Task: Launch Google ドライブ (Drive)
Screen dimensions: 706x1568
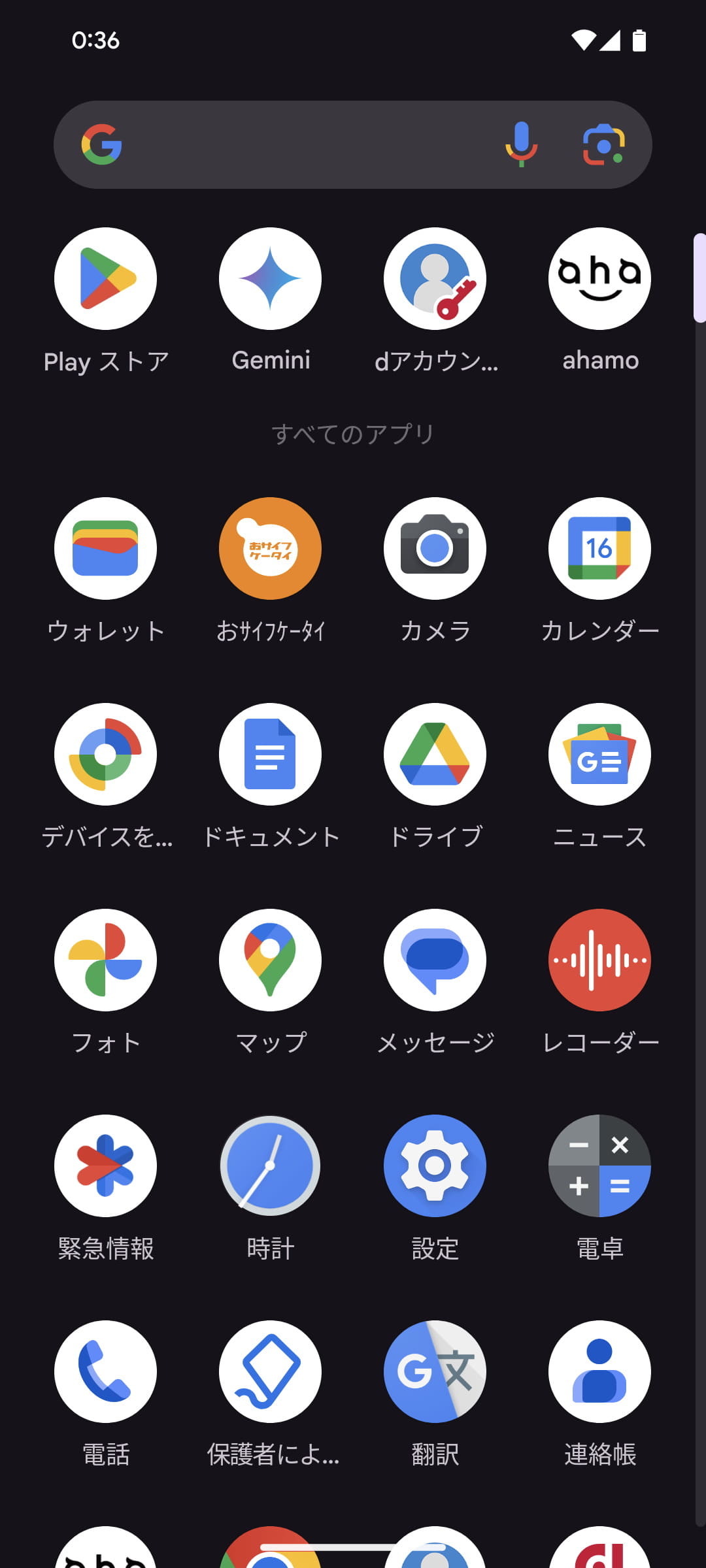Action: [435, 754]
